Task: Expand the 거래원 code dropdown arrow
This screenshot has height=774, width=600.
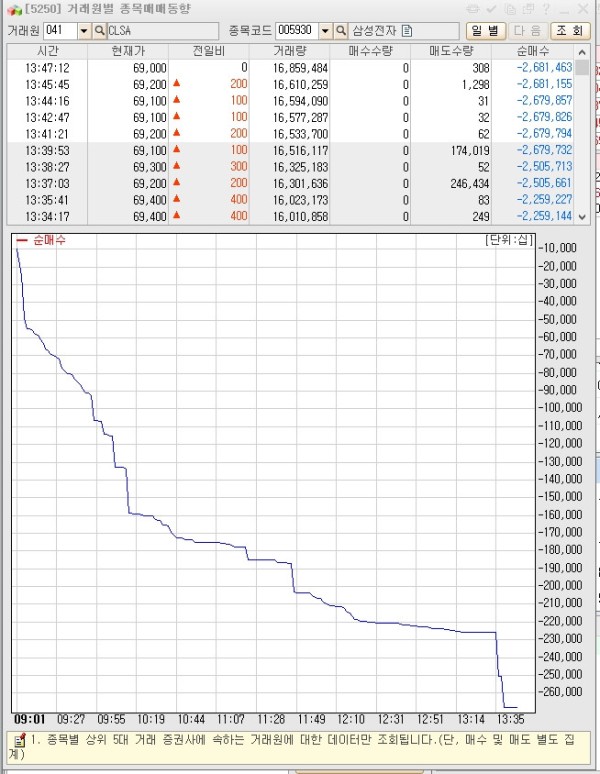Action: pyautogui.click(x=83, y=31)
